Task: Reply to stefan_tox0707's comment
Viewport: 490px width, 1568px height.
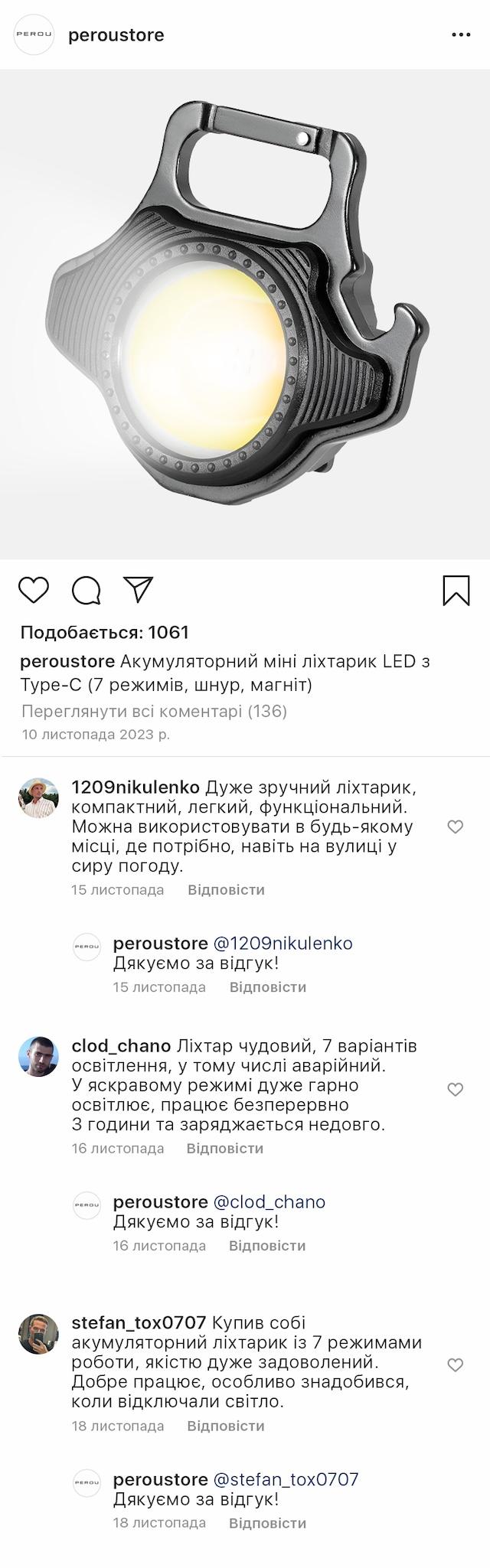Action: click(x=226, y=1426)
